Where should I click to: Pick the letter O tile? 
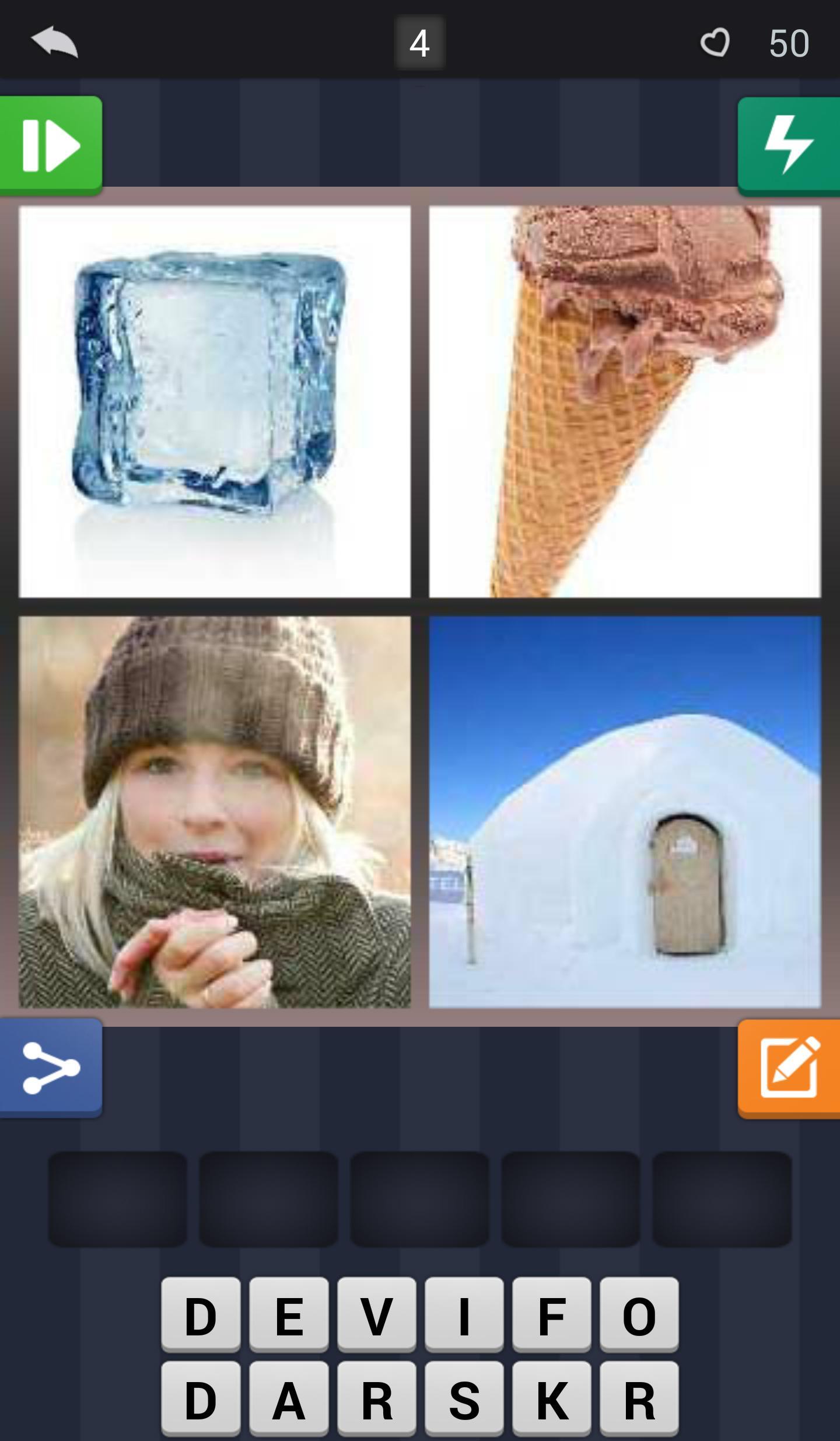point(639,1315)
